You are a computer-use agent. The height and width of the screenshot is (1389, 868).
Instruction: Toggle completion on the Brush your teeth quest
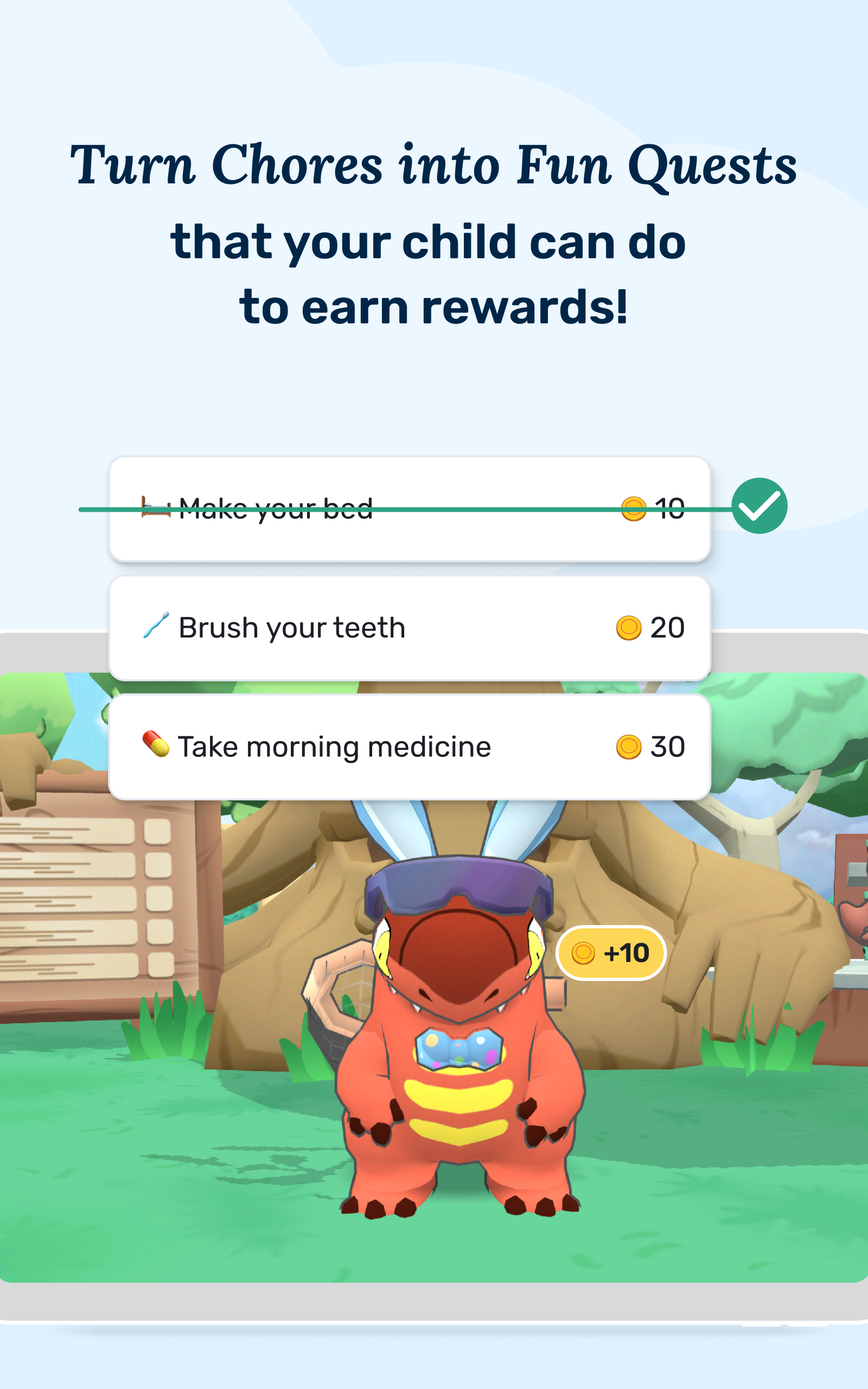coord(411,627)
